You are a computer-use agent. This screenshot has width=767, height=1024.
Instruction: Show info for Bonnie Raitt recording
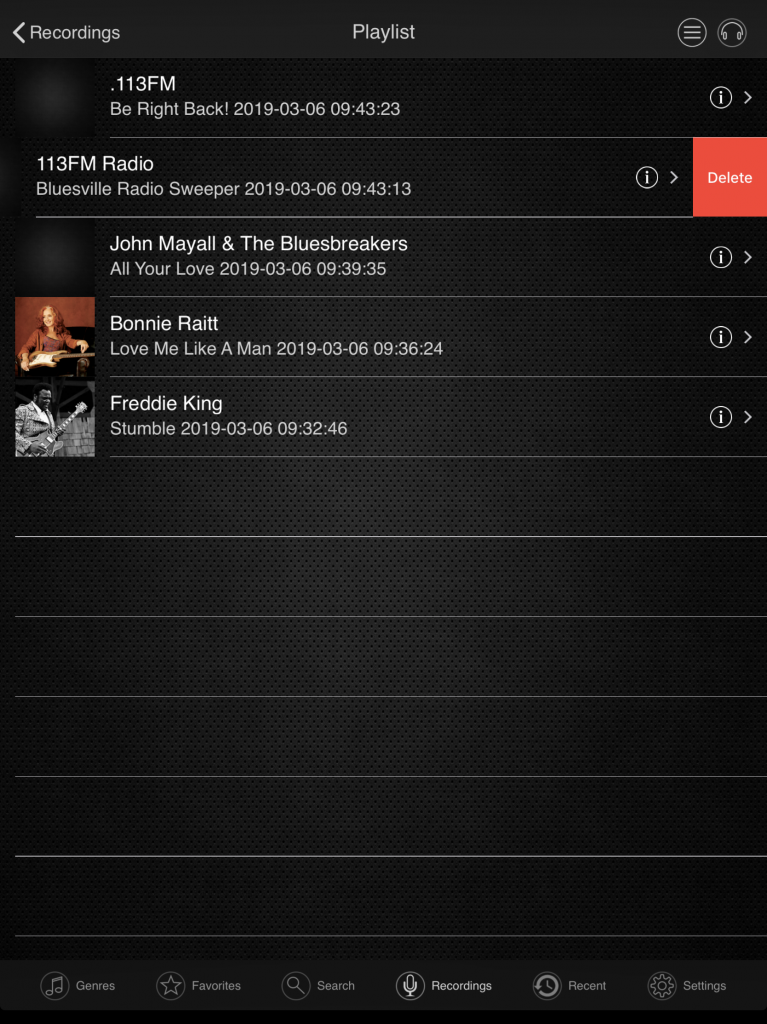point(720,337)
